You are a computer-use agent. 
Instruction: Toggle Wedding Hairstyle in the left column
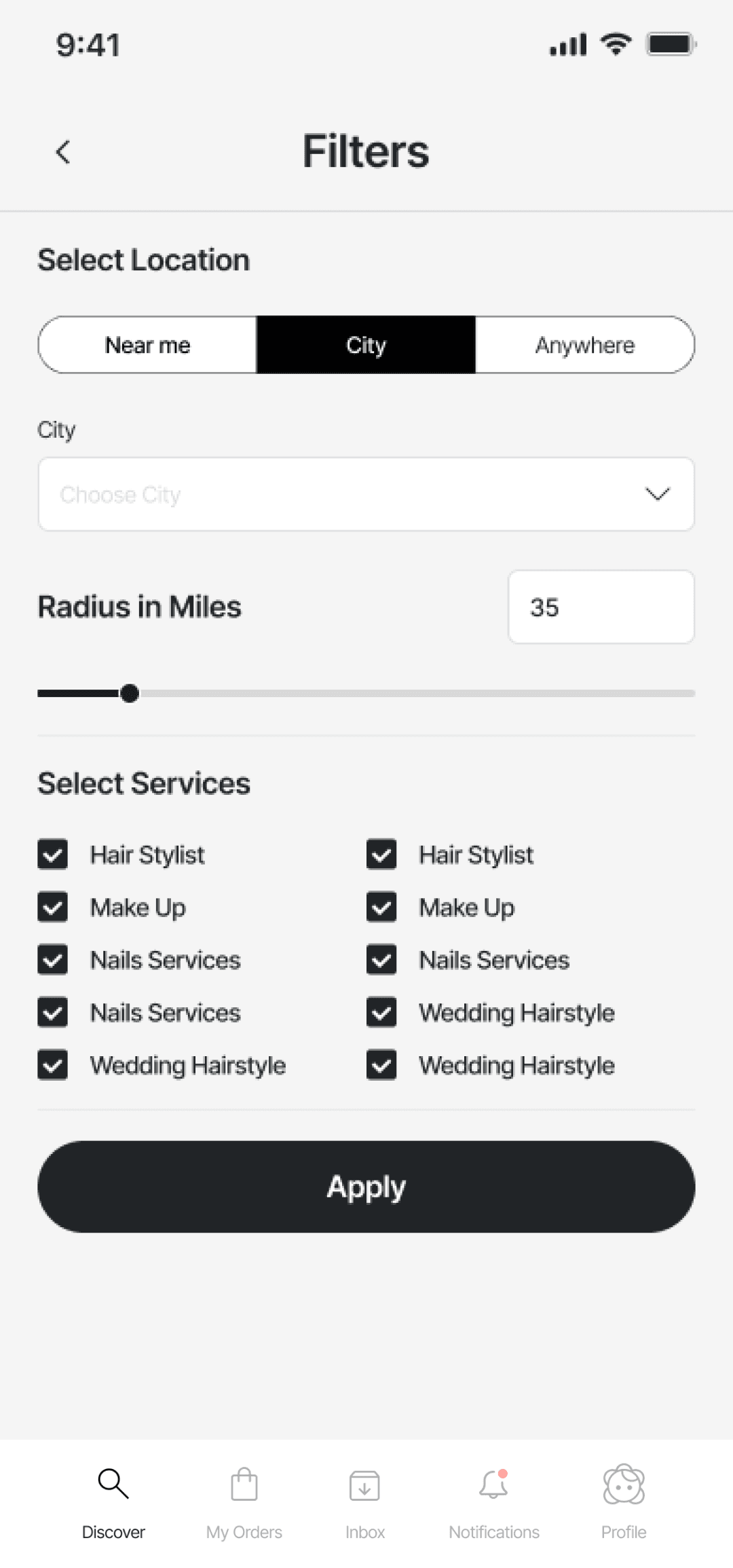(53, 1065)
